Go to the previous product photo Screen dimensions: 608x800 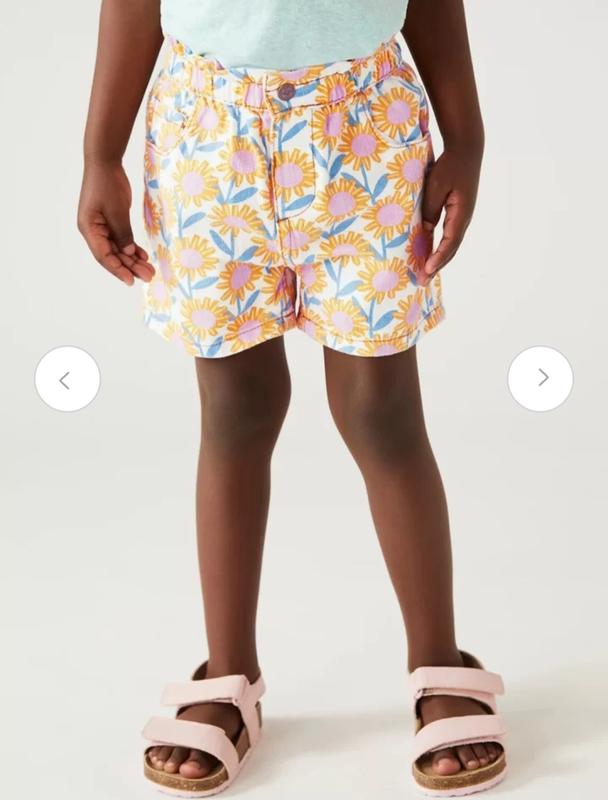(x=67, y=379)
